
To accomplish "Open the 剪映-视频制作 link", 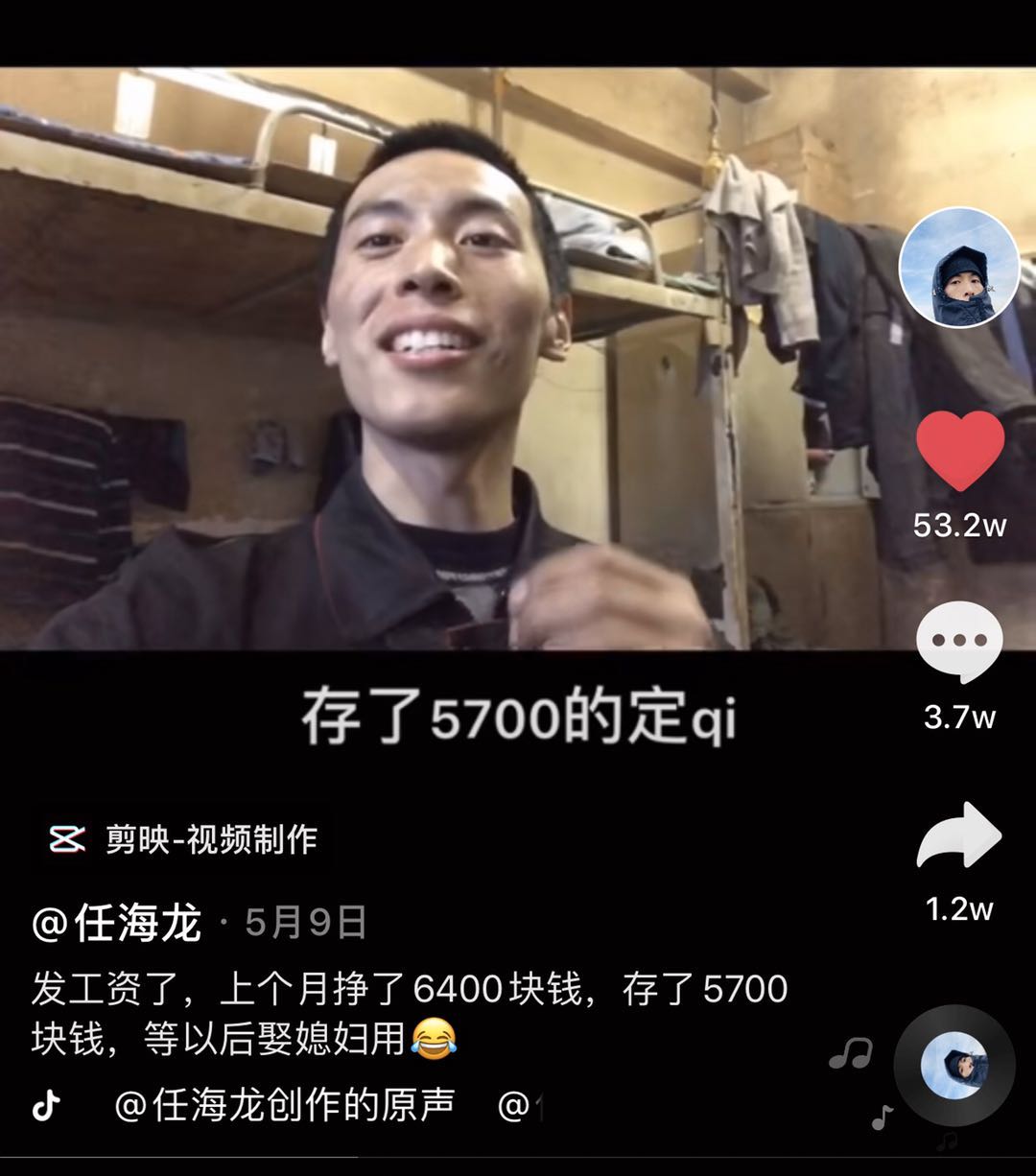I will click(x=182, y=839).
